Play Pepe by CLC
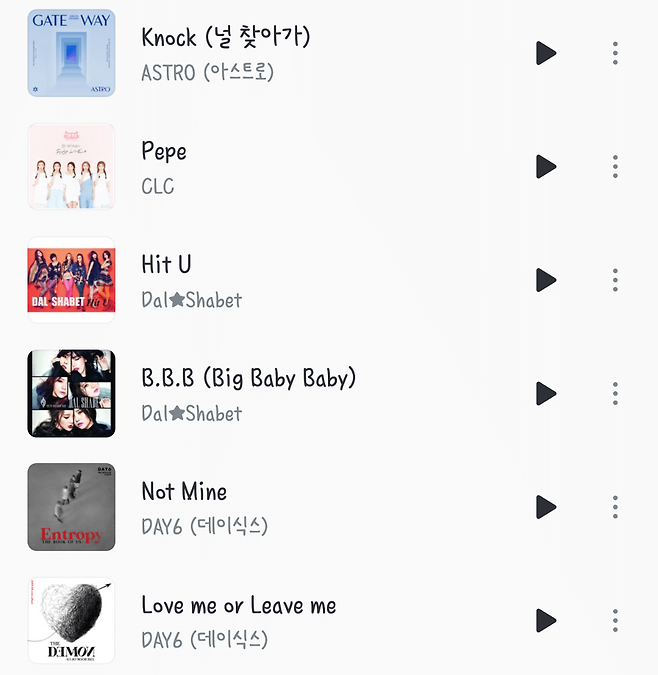658x675 pixels. (545, 166)
